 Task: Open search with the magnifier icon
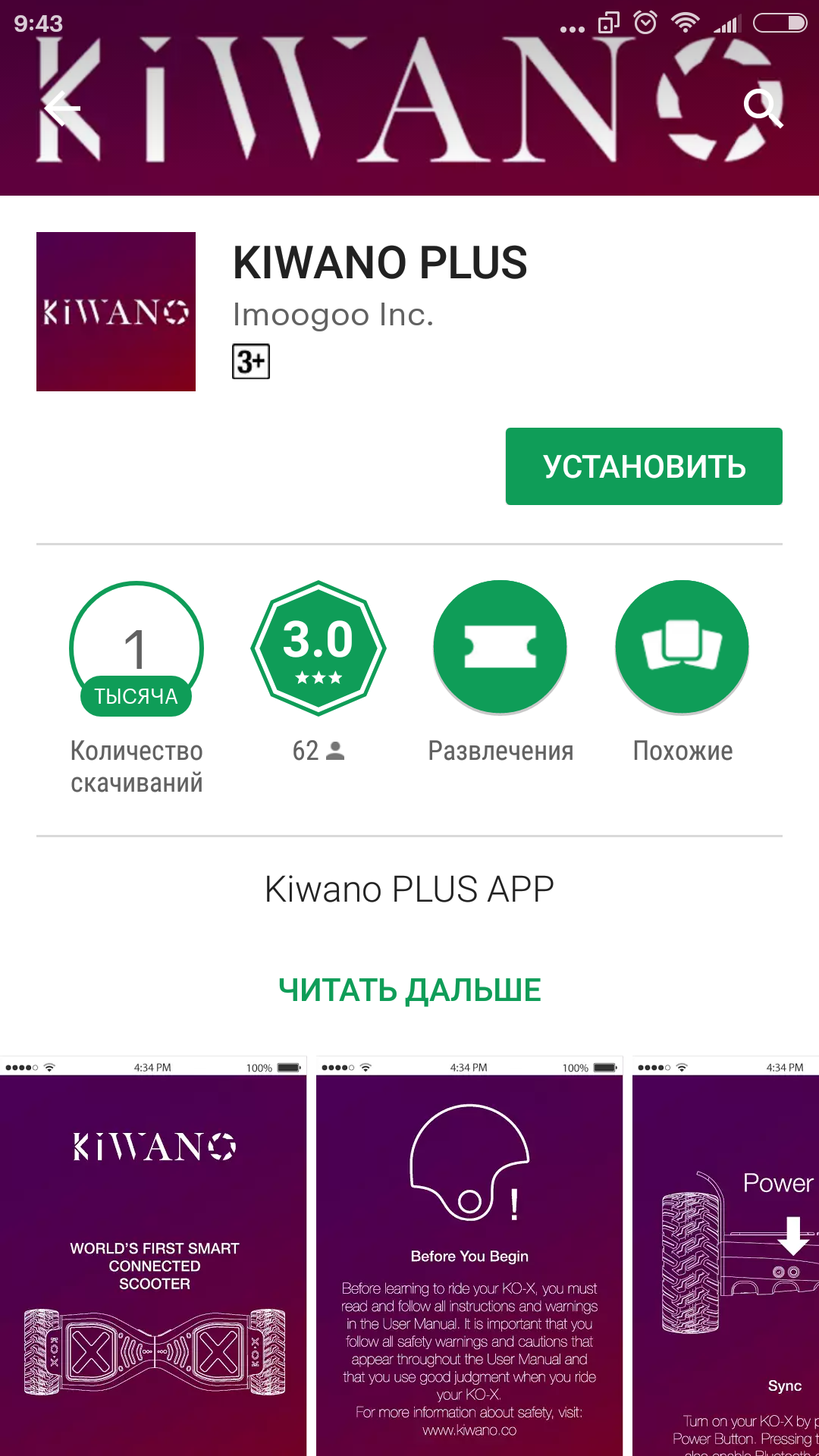pyautogui.click(x=761, y=107)
